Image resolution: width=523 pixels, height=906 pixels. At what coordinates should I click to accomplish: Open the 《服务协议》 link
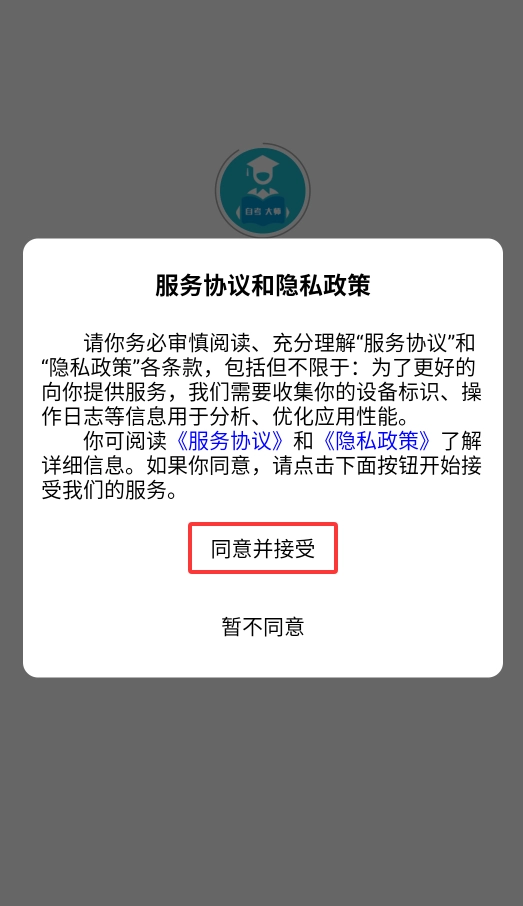[x=229, y=441]
